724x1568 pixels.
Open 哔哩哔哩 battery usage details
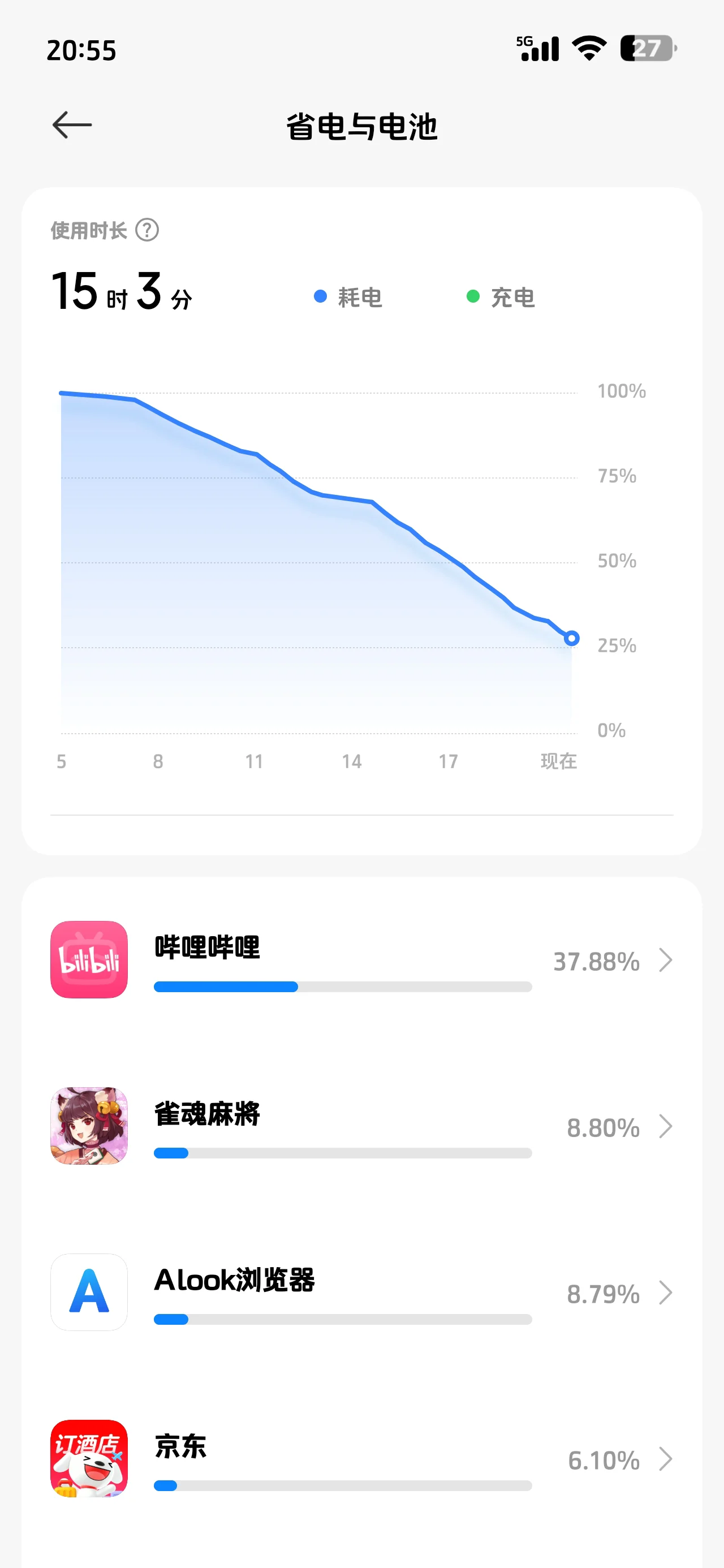click(361, 960)
